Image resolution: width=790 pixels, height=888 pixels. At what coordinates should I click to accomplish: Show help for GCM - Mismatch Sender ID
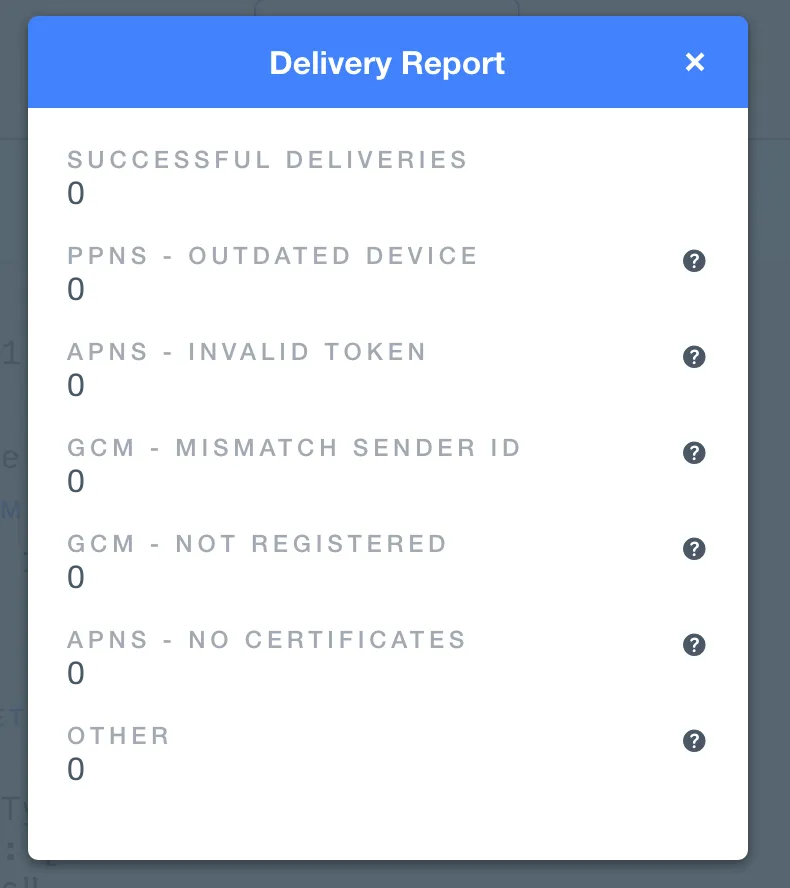pos(694,453)
